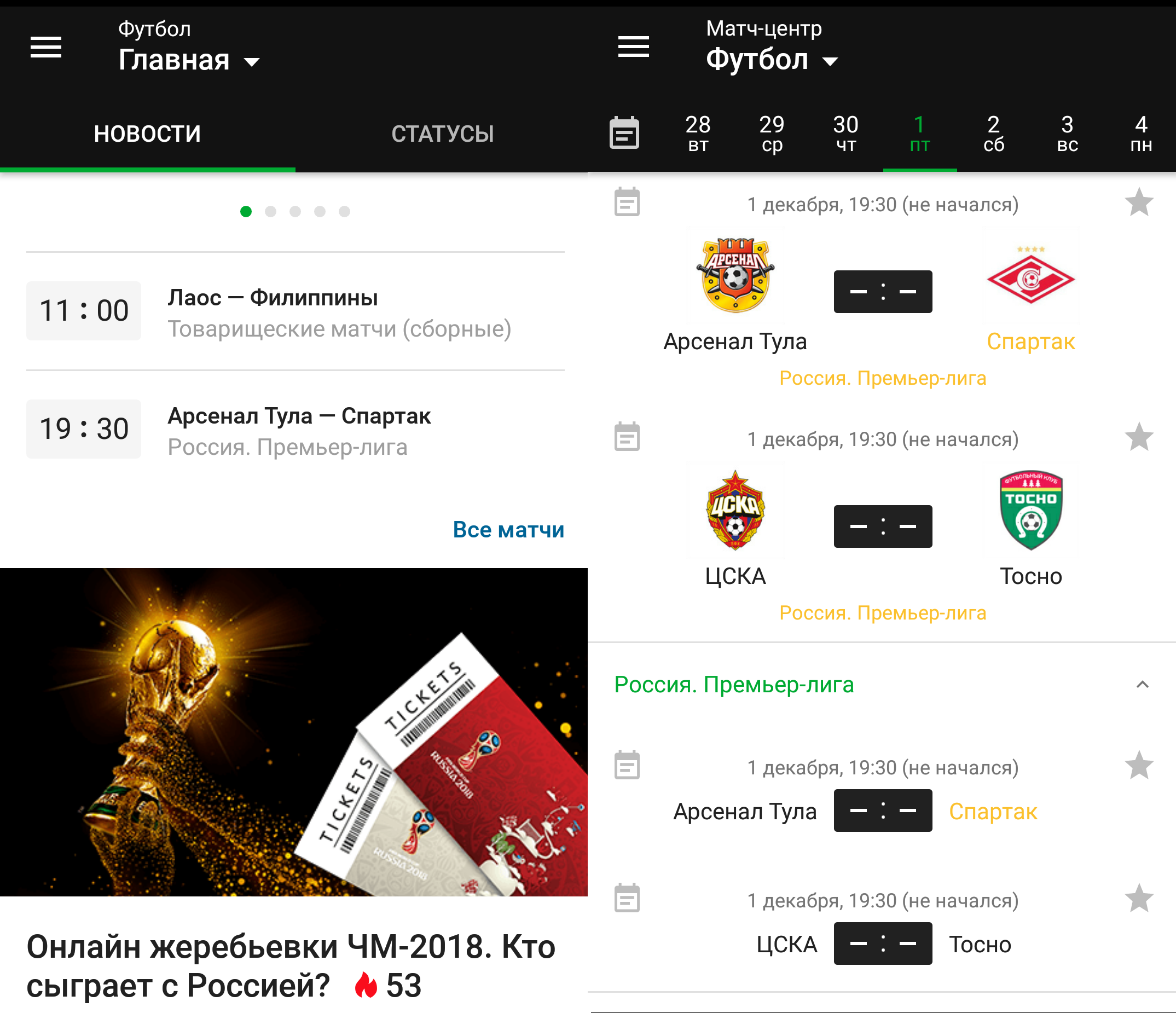This screenshot has width=1176, height=1013.
Task: Open the calendar icon in the date bar
Action: 624,134
